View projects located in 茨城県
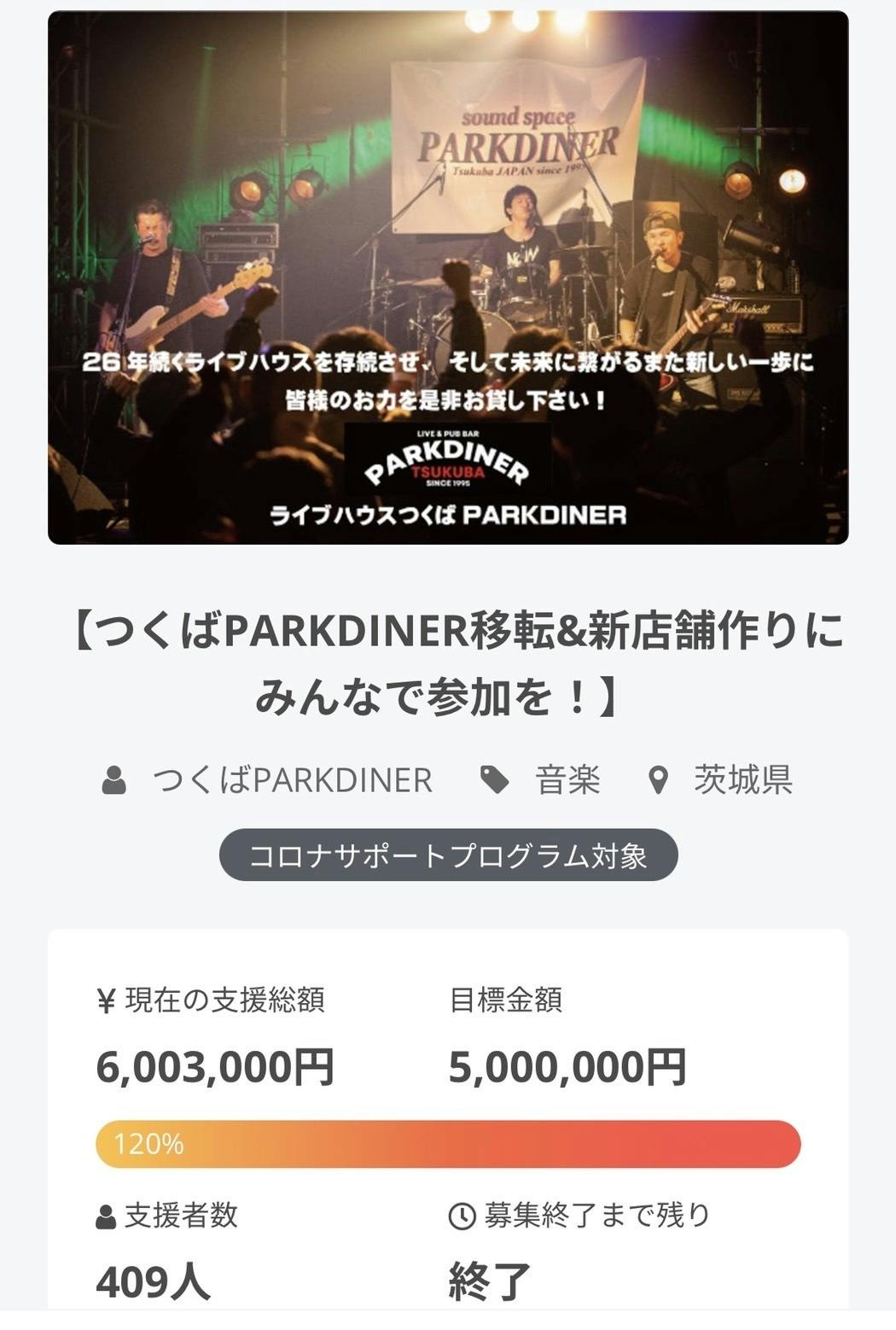Image resolution: width=896 pixels, height=1330 pixels. (742, 780)
